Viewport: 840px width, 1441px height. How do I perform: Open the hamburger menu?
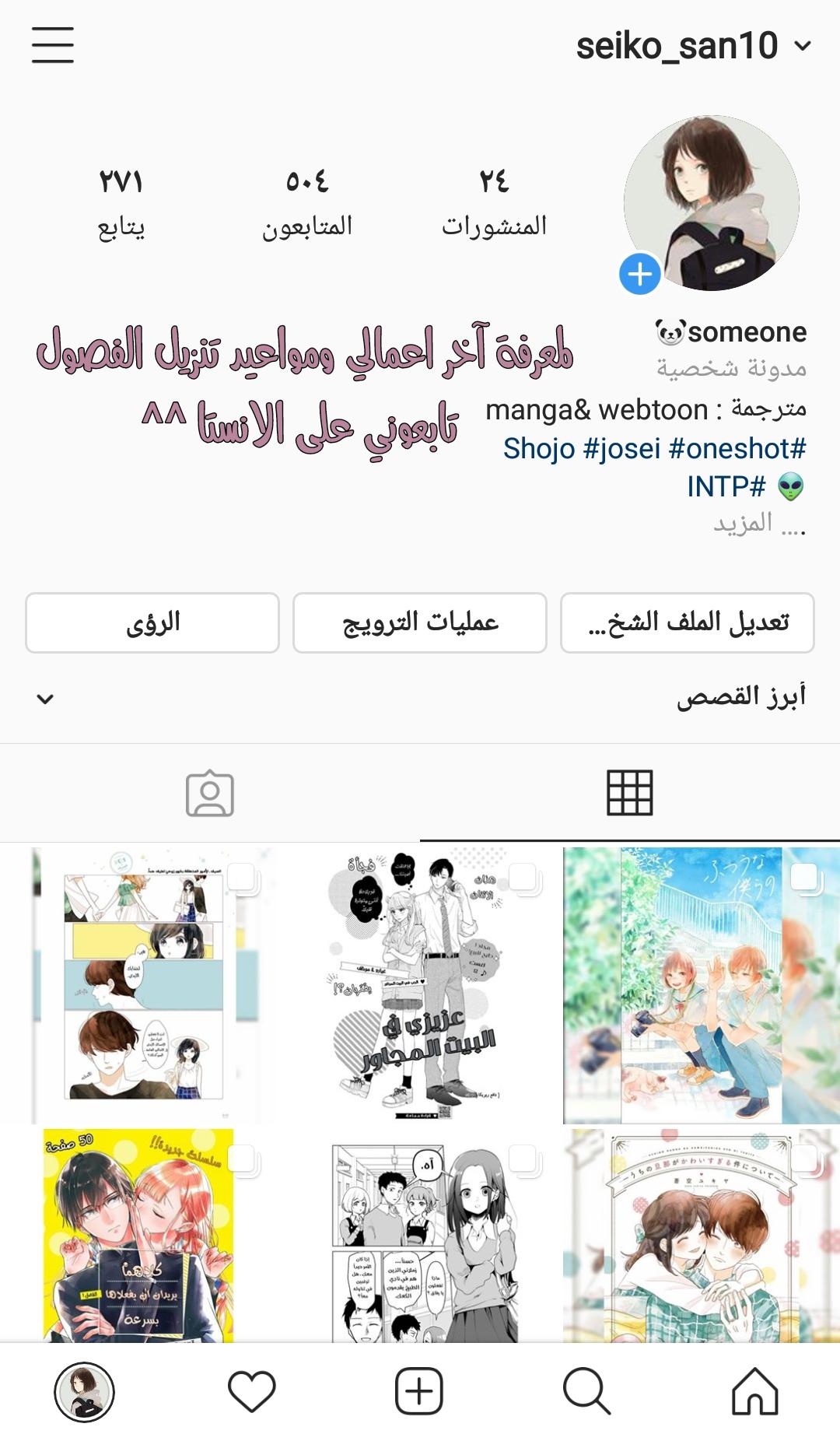[53, 44]
